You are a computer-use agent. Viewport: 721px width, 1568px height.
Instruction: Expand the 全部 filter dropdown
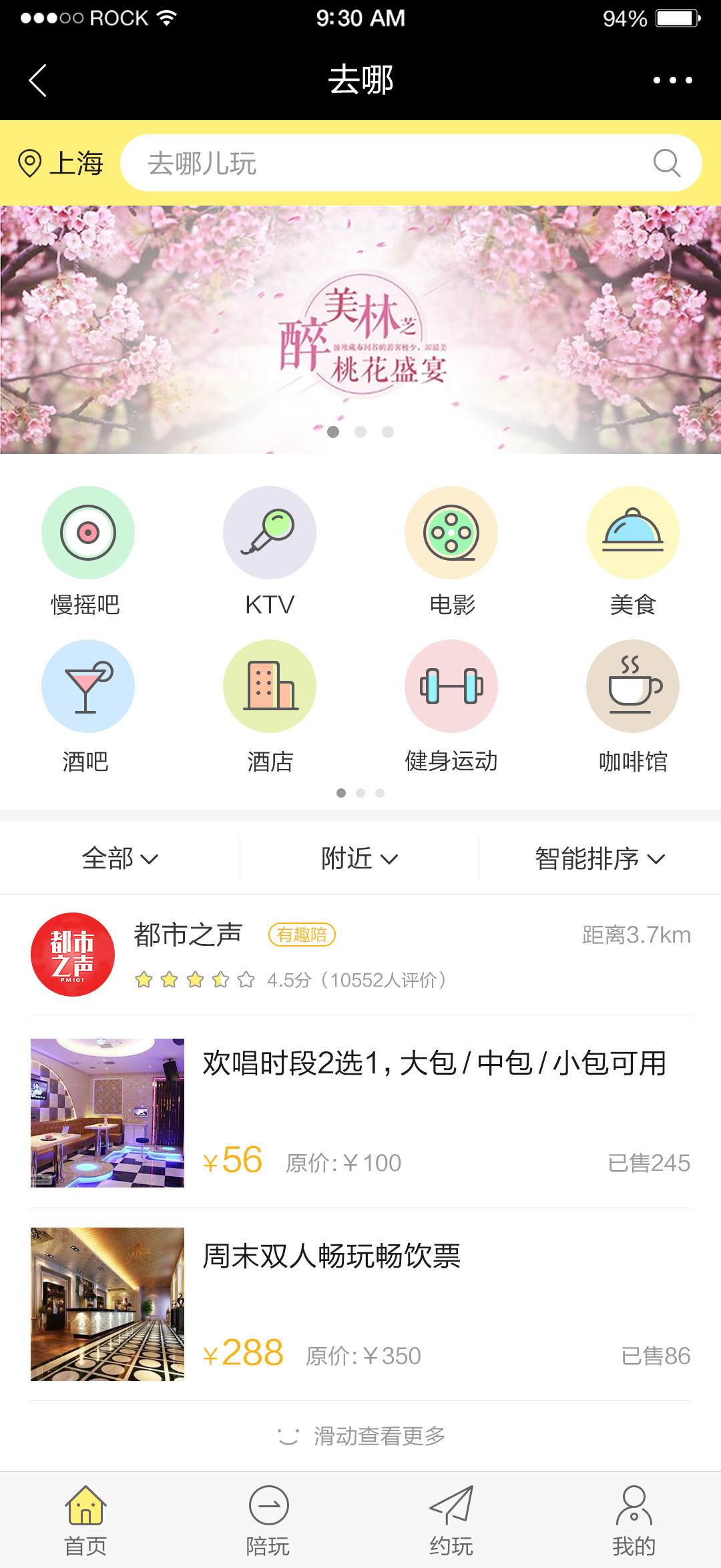click(x=120, y=858)
